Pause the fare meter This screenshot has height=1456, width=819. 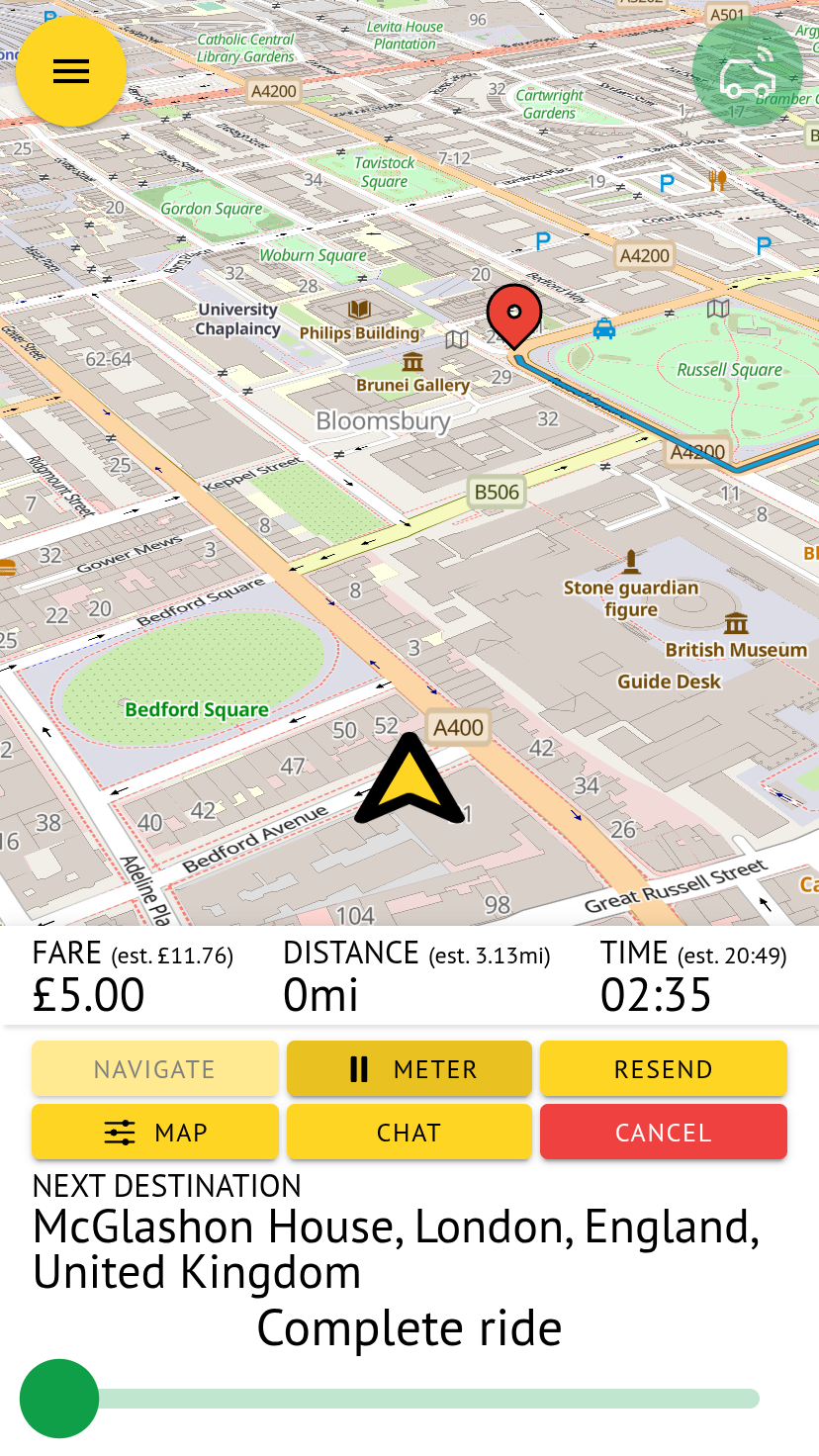(409, 1069)
